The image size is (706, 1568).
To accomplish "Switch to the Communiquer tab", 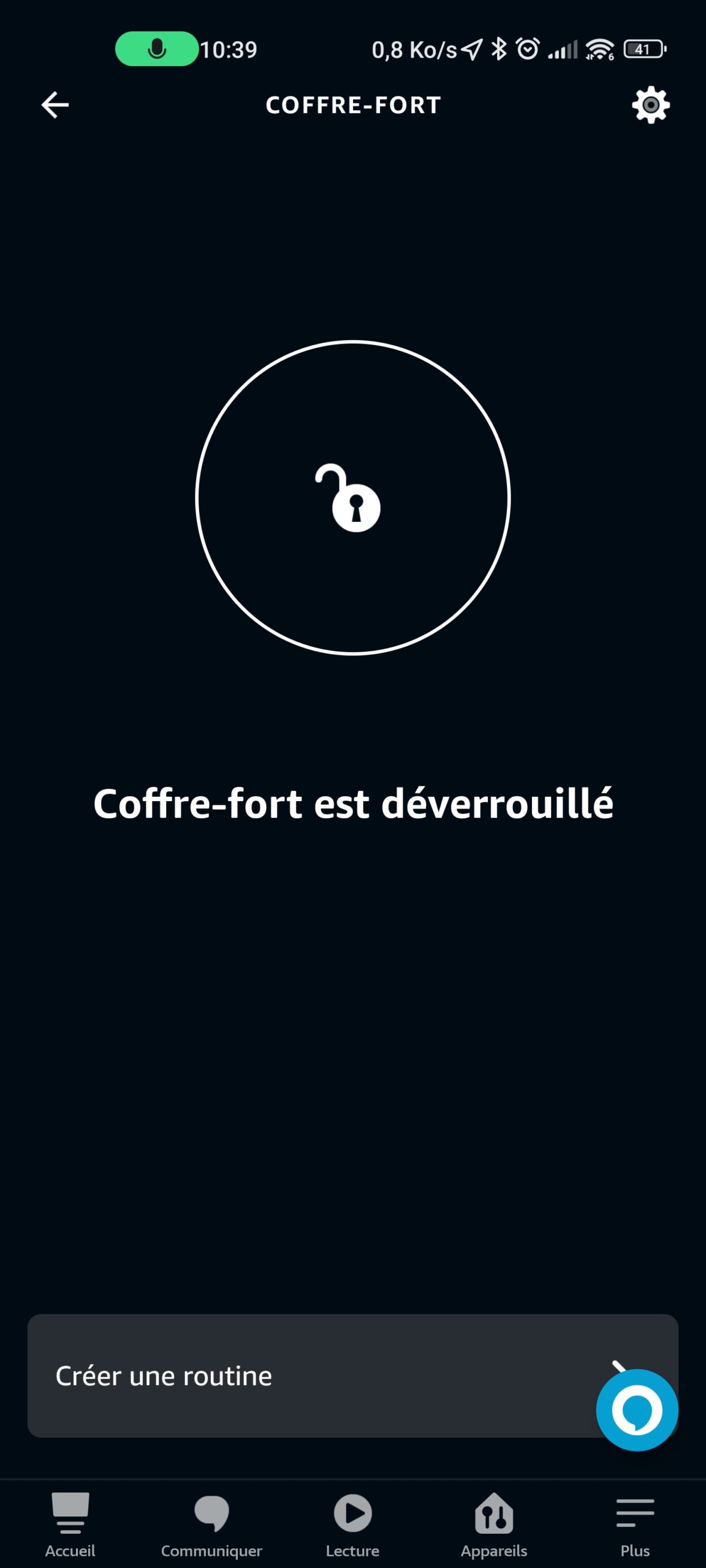I will pos(211,1525).
